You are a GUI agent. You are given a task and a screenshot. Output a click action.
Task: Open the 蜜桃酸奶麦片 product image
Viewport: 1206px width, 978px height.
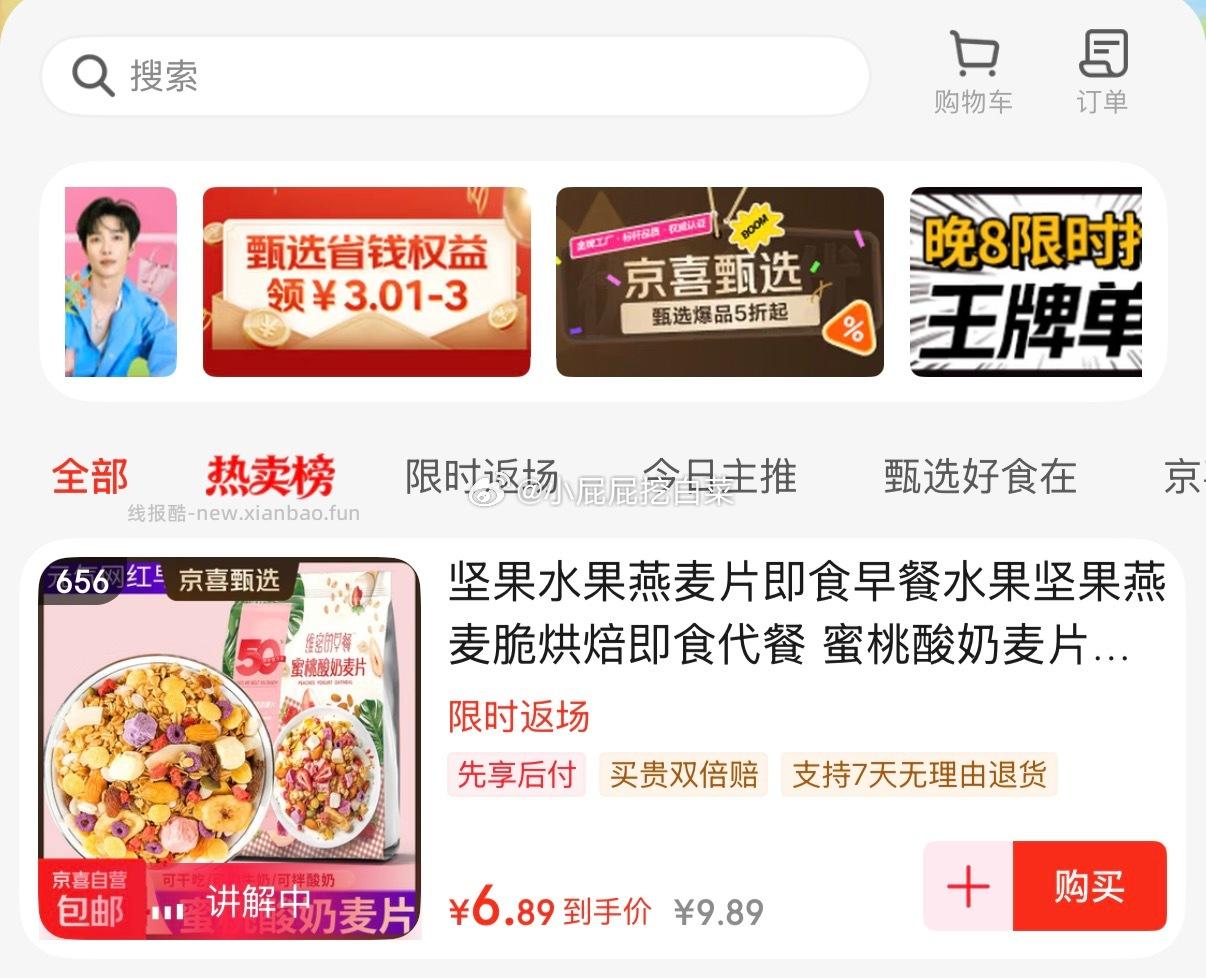click(x=230, y=748)
